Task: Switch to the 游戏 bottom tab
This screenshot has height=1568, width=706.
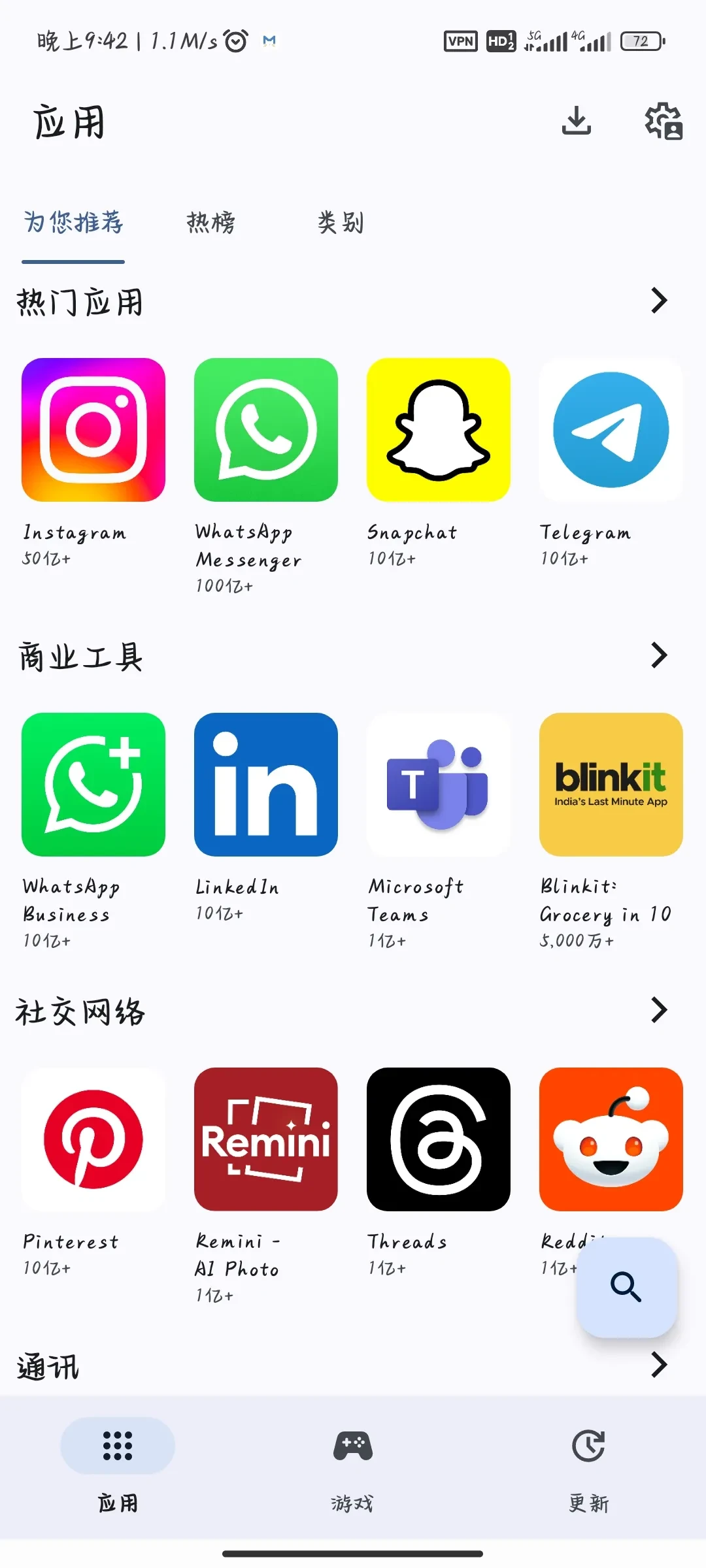Action: [x=353, y=1463]
